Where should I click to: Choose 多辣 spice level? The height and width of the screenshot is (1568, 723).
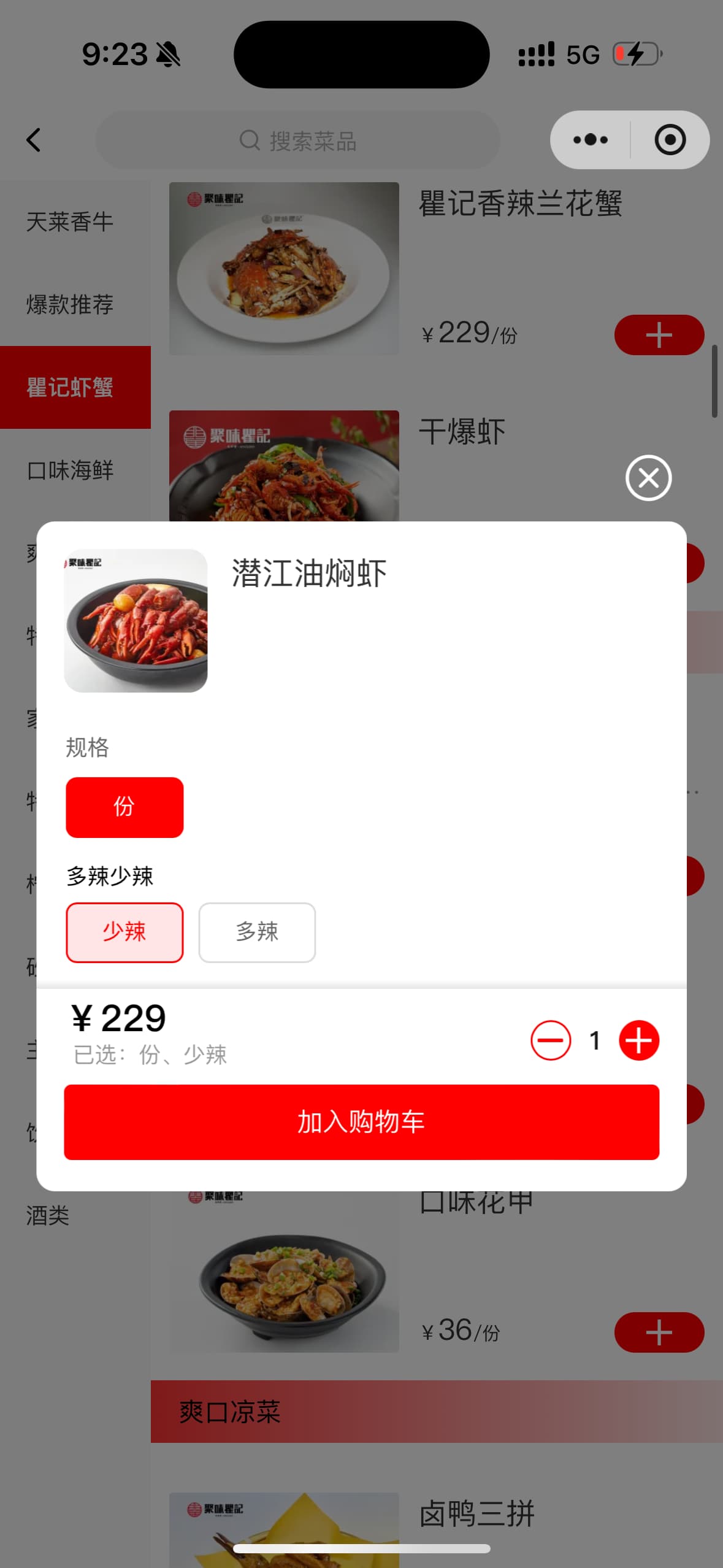coord(257,932)
